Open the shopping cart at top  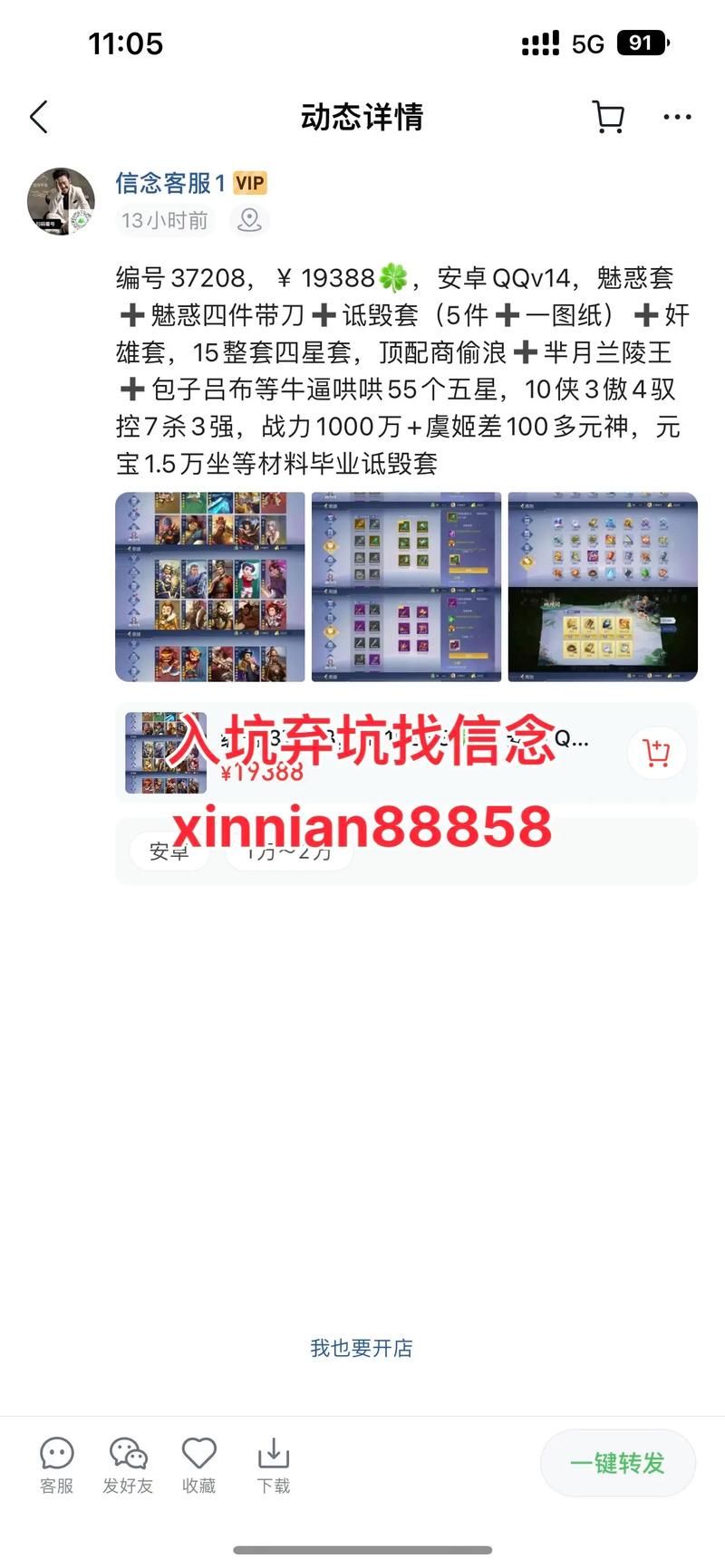tap(608, 117)
